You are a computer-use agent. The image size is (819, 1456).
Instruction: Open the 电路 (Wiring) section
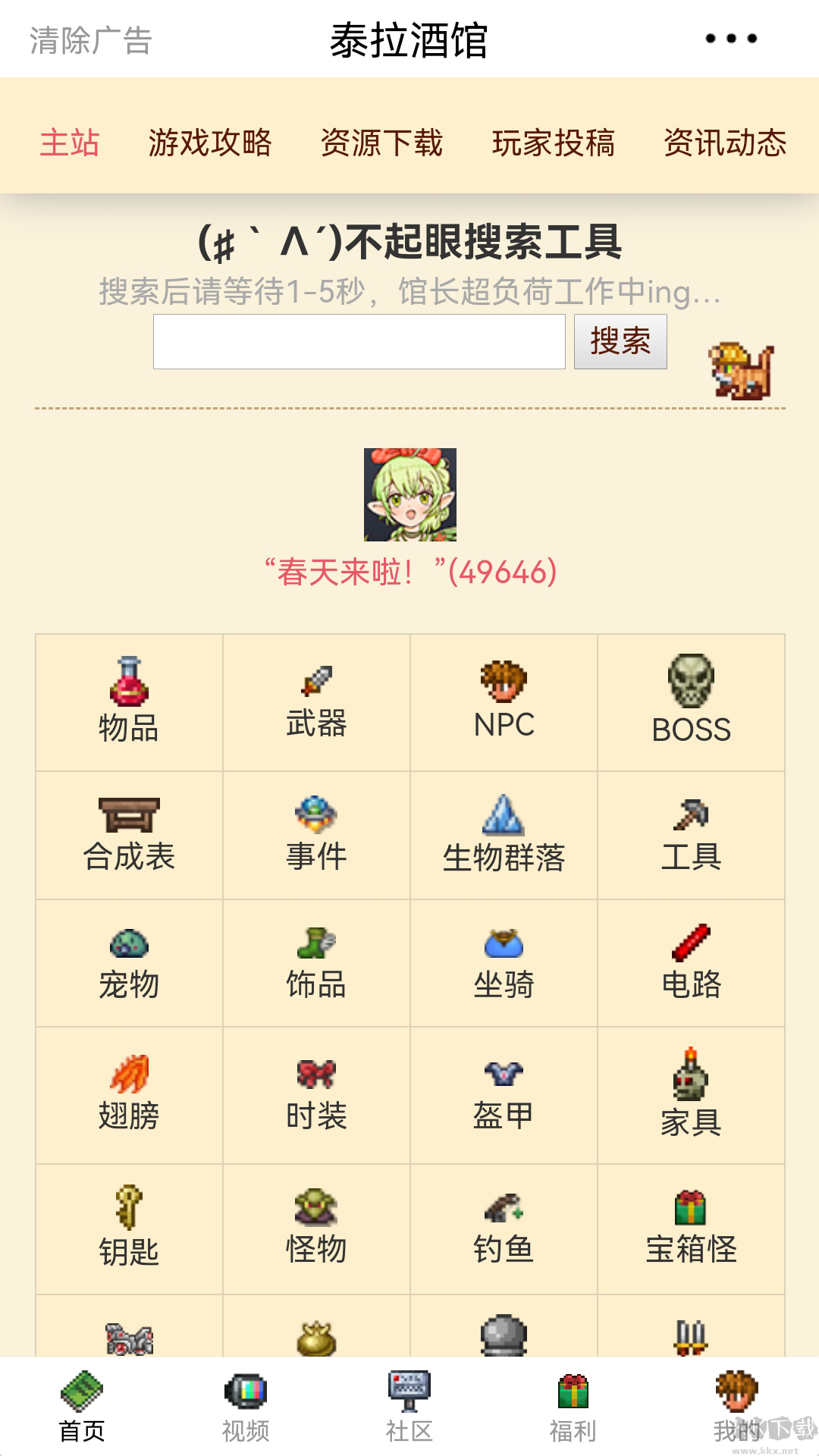coord(691,963)
